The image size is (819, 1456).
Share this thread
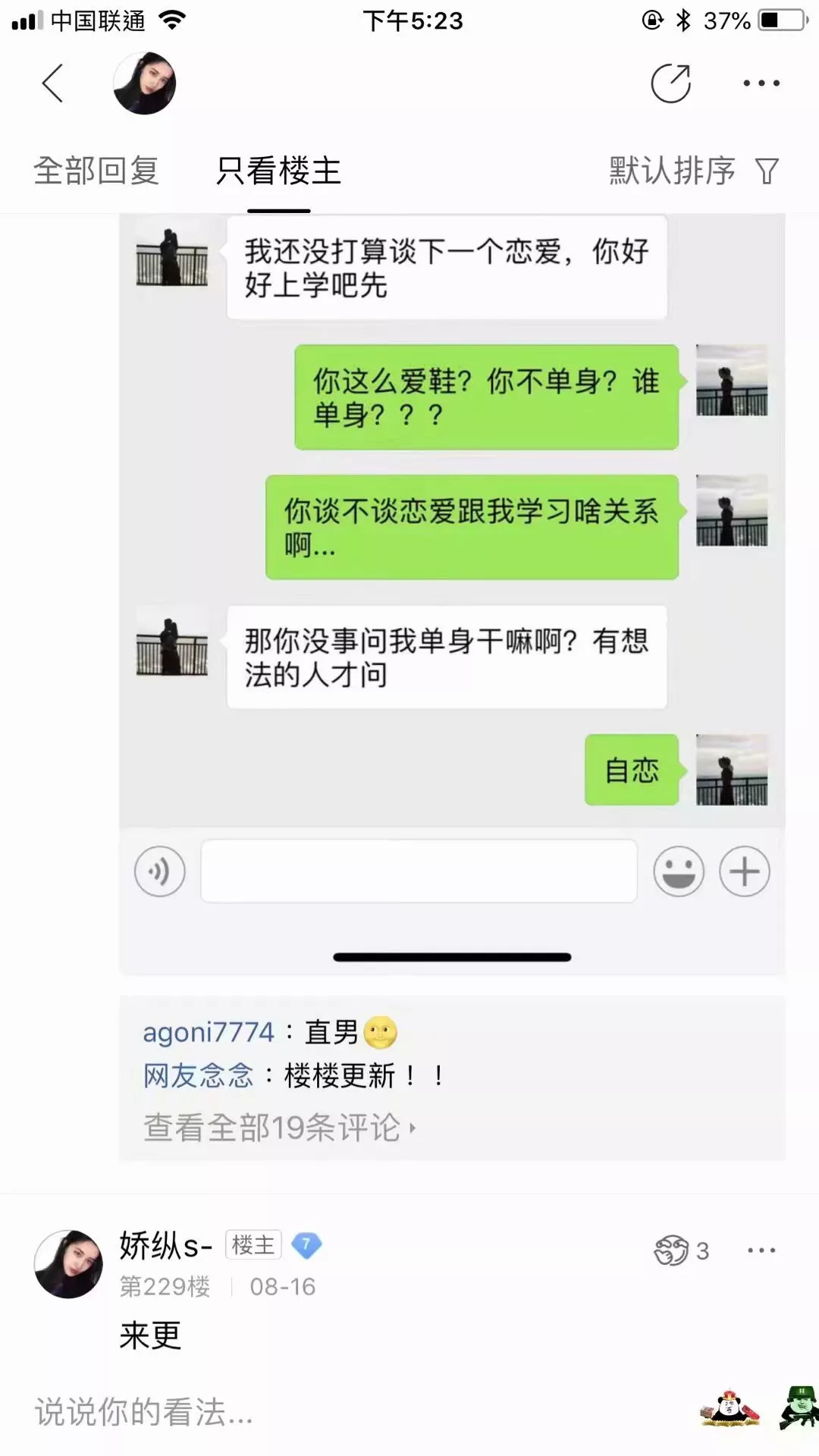[671, 83]
